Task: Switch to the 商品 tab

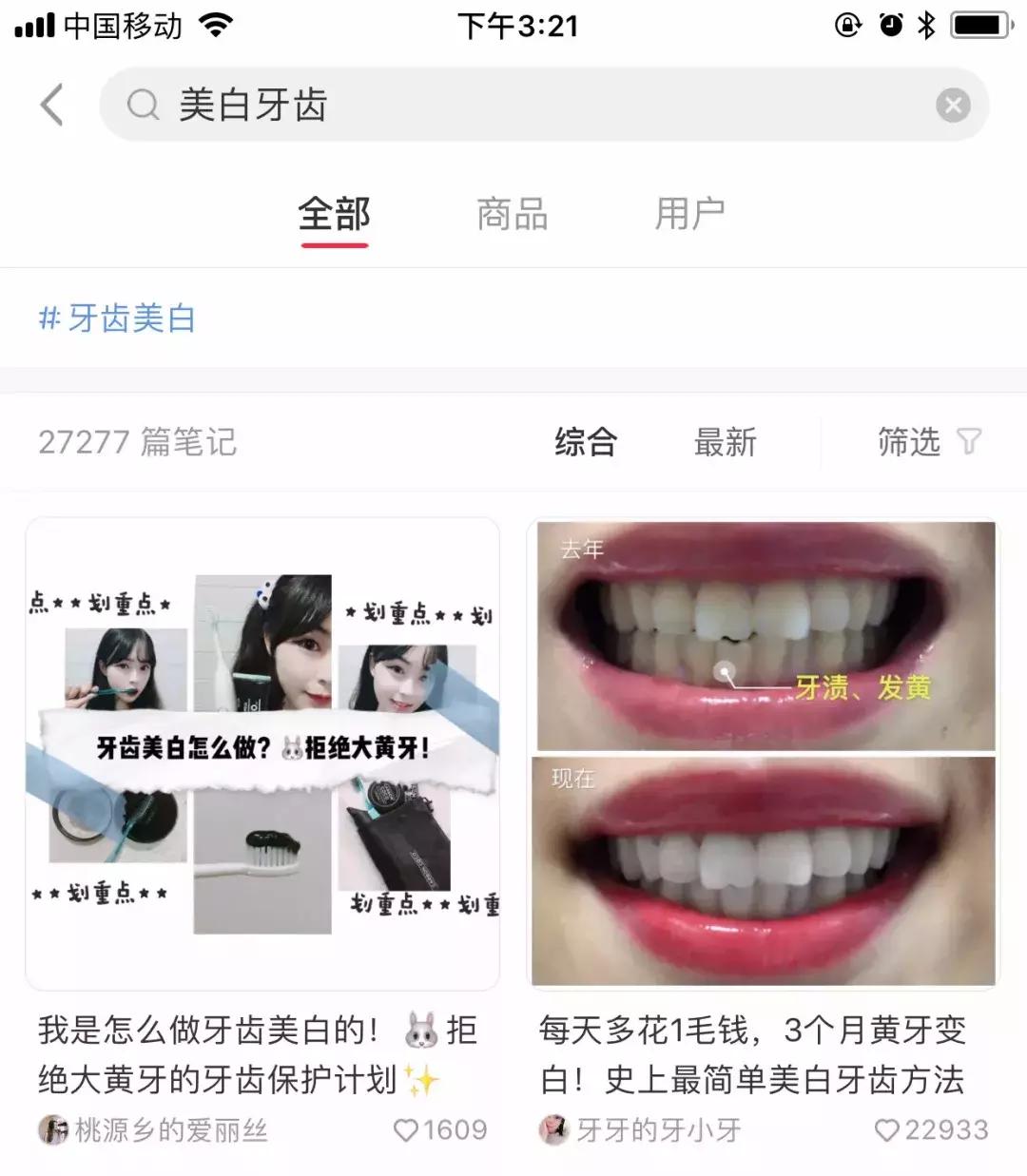Action: [512, 214]
